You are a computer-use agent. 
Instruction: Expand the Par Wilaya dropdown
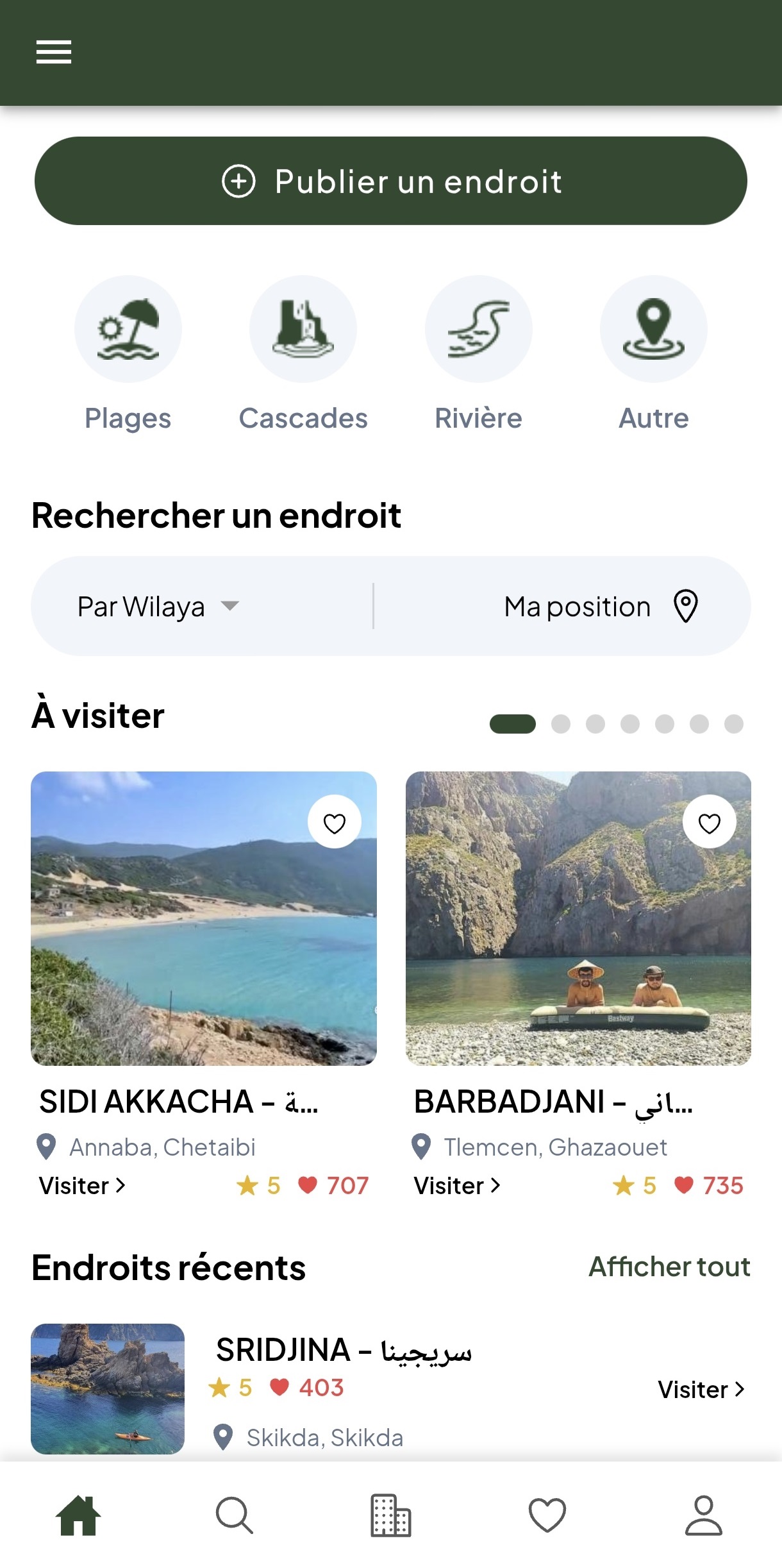[x=158, y=606]
